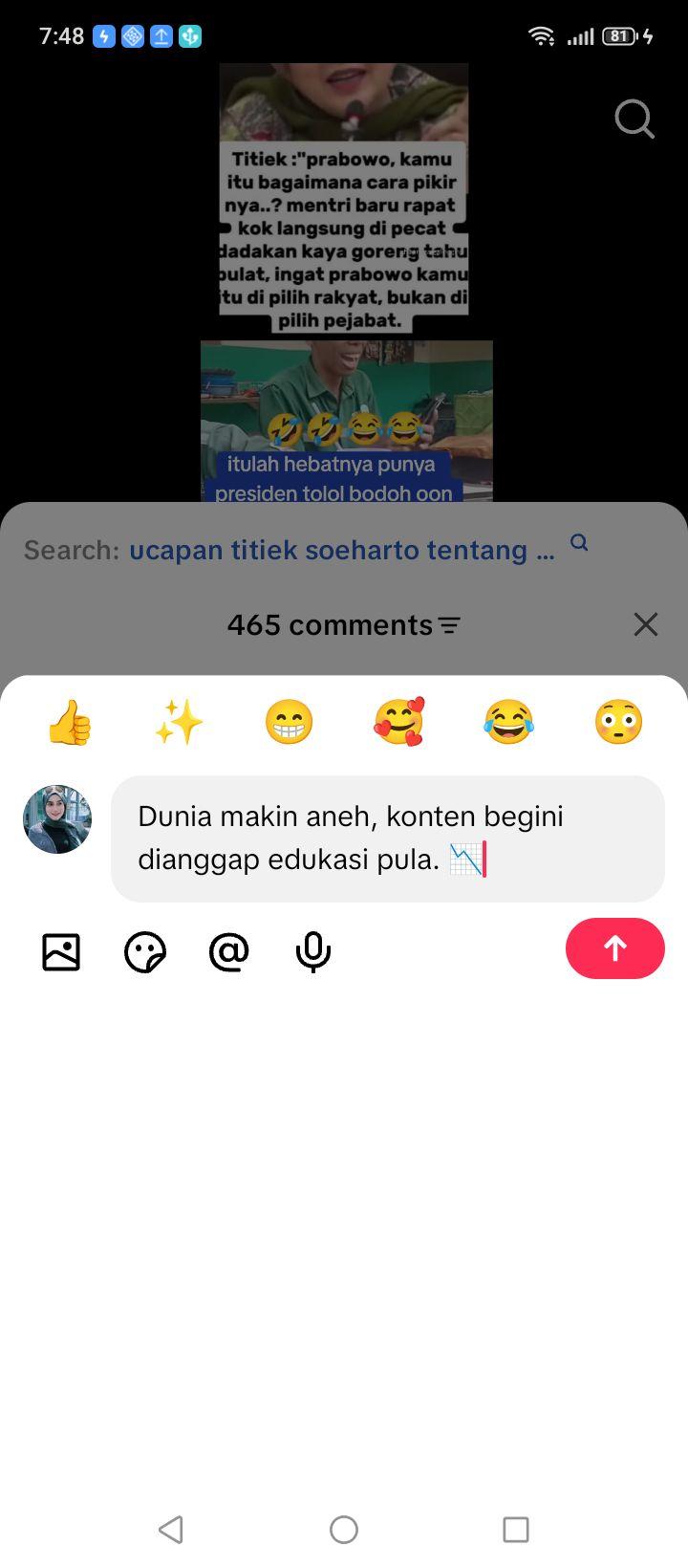Open the comment sort filter icon
This screenshot has height=1568, width=688.
pyautogui.click(x=449, y=625)
